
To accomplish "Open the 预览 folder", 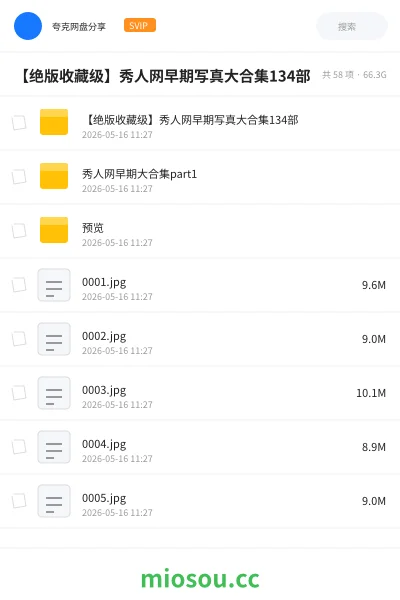I will point(200,231).
